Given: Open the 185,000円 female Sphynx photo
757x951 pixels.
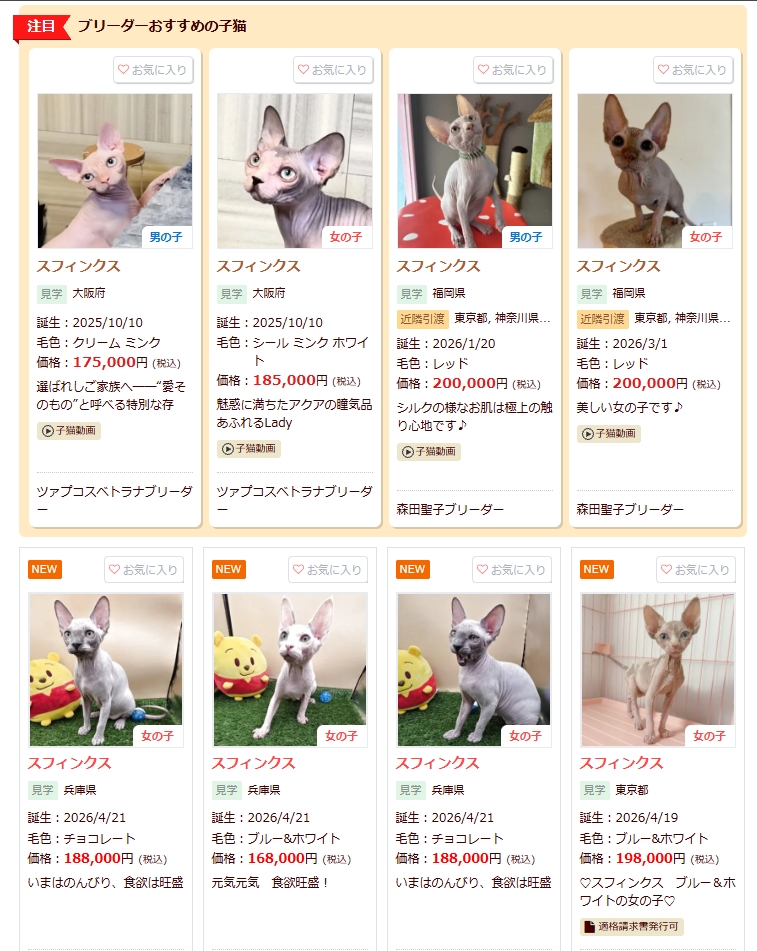Looking at the screenshot, I should [x=295, y=170].
